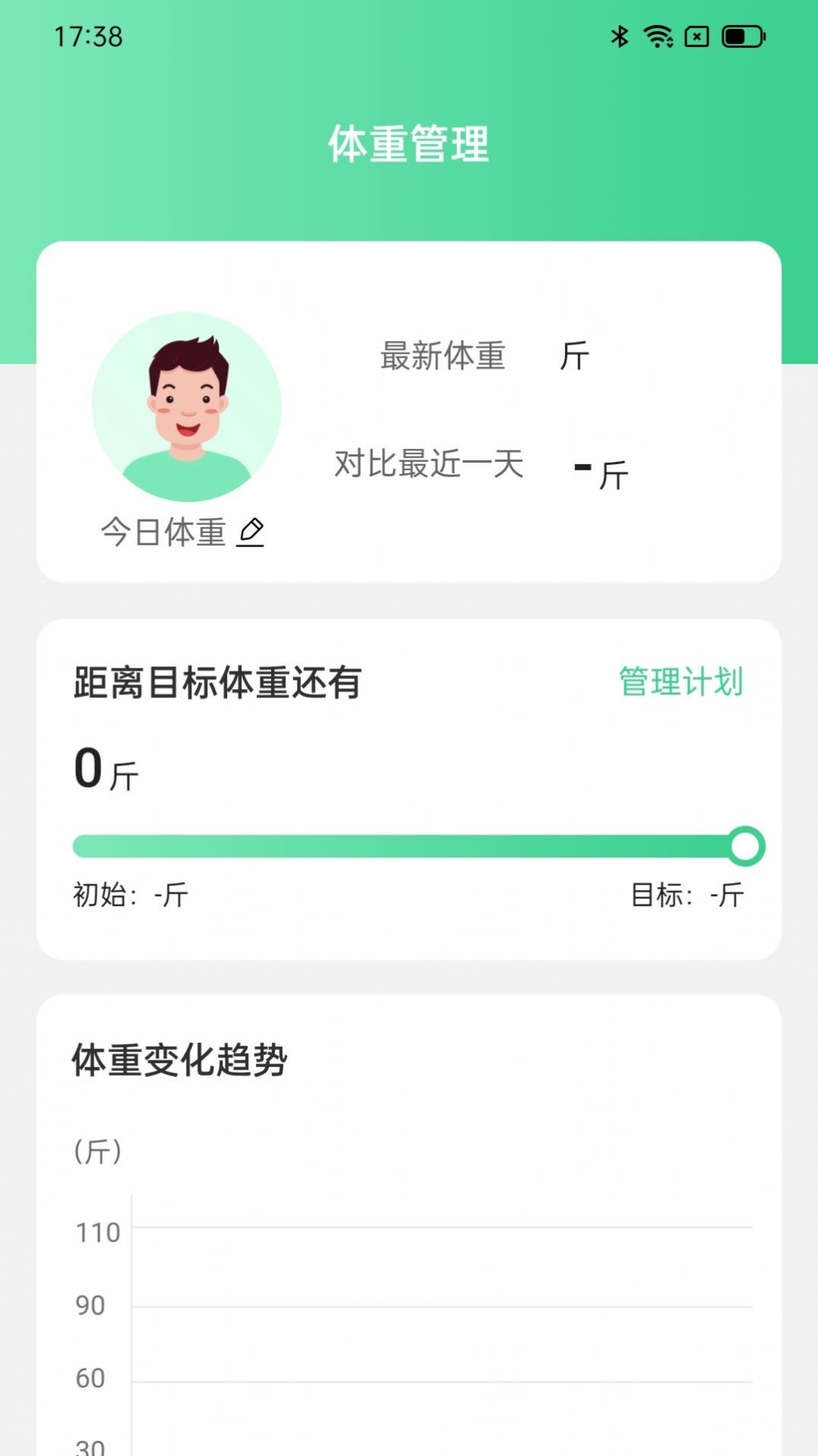818x1456 pixels.
Task: Tap the pencil edit icon next to 今日体重
Action: point(253,532)
